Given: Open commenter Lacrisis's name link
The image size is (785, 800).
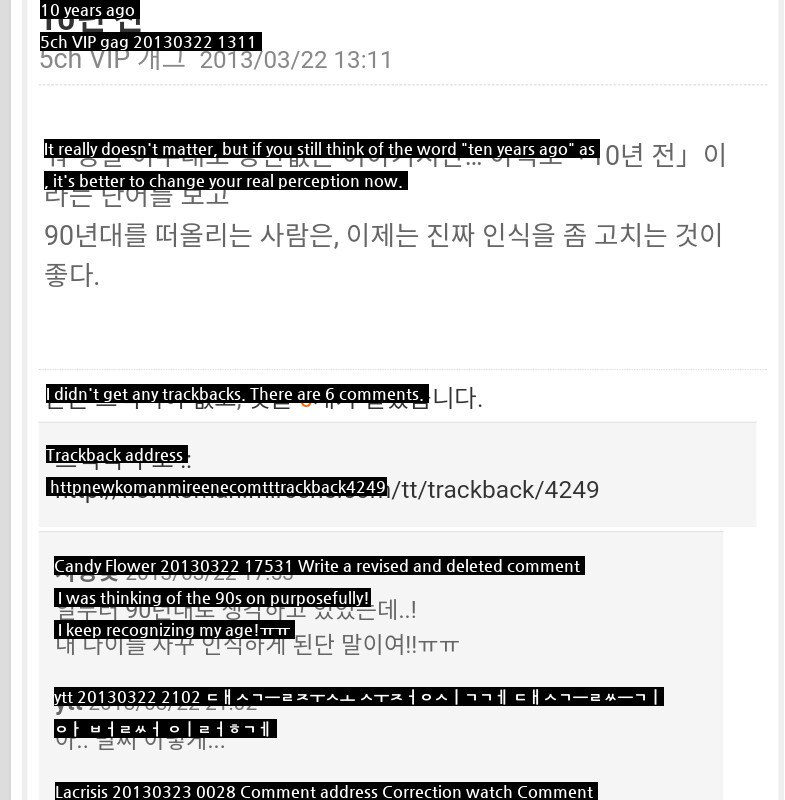Looking at the screenshot, I should coord(80,792).
